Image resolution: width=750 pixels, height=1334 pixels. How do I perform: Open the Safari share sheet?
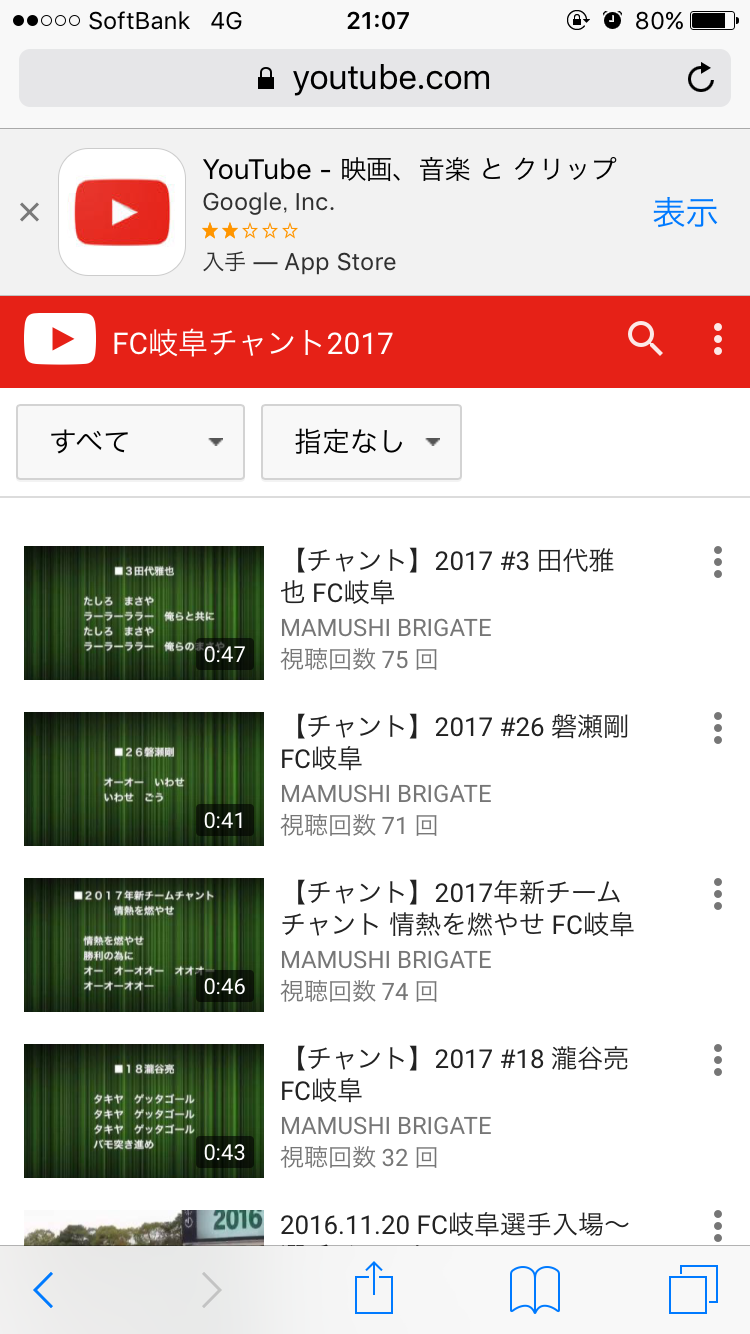click(x=375, y=1288)
